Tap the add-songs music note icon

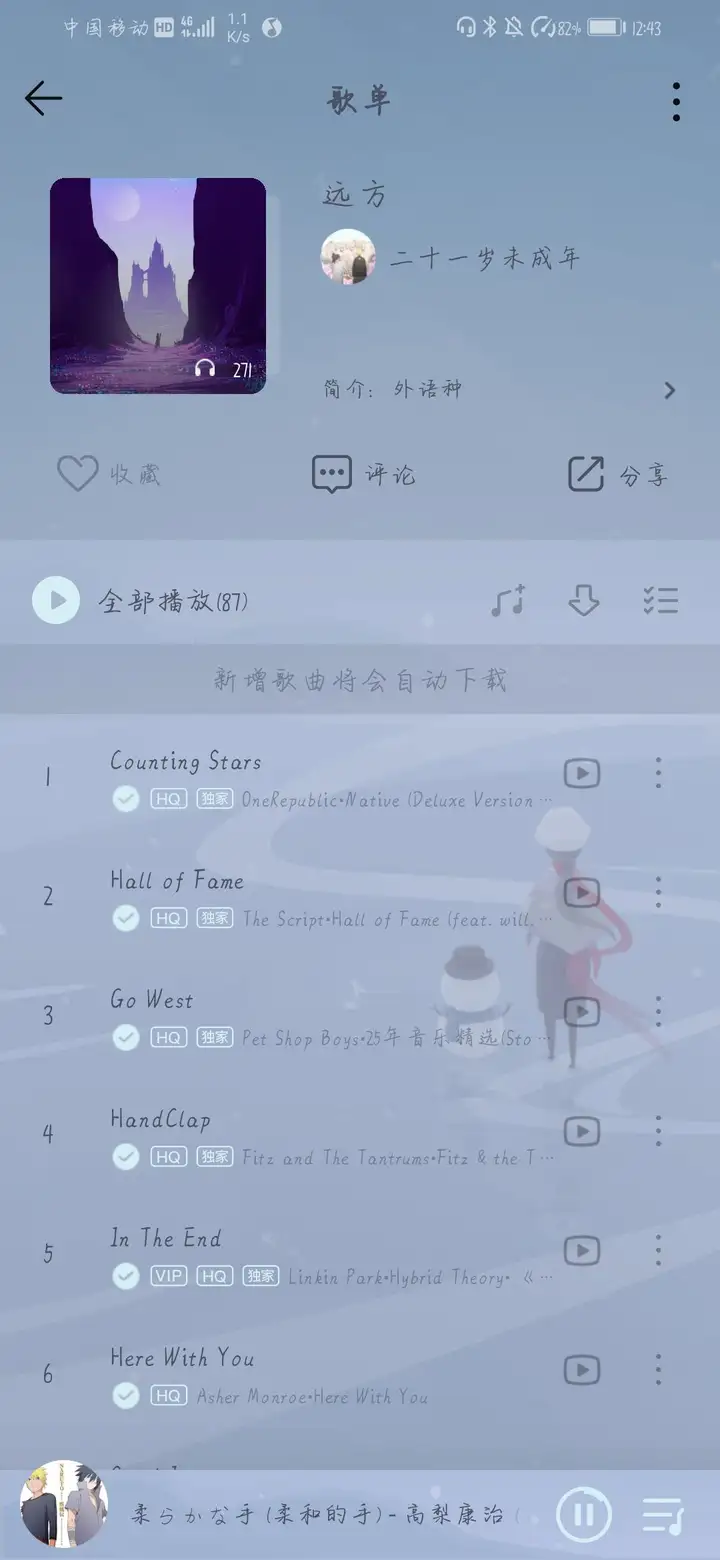pos(508,601)
